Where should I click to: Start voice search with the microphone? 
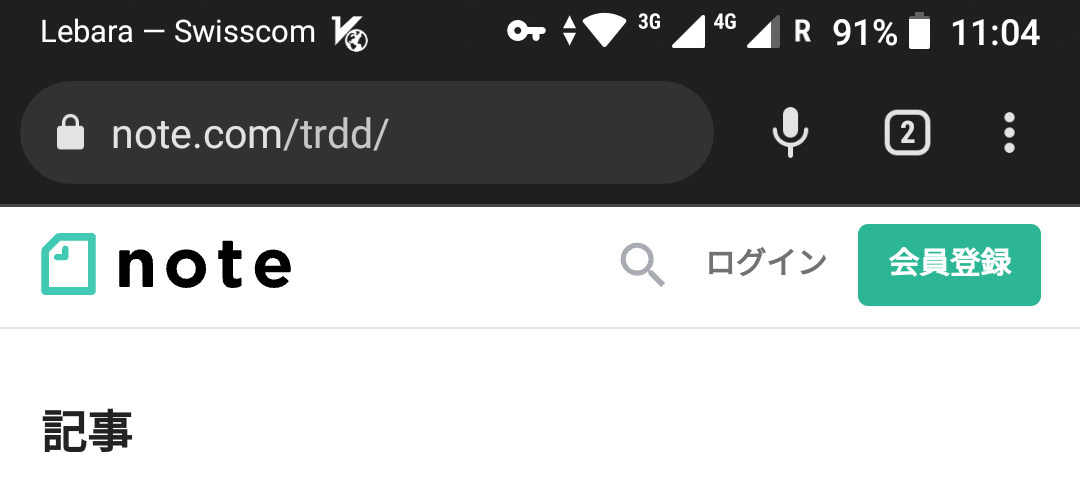(x=790, y=133)
